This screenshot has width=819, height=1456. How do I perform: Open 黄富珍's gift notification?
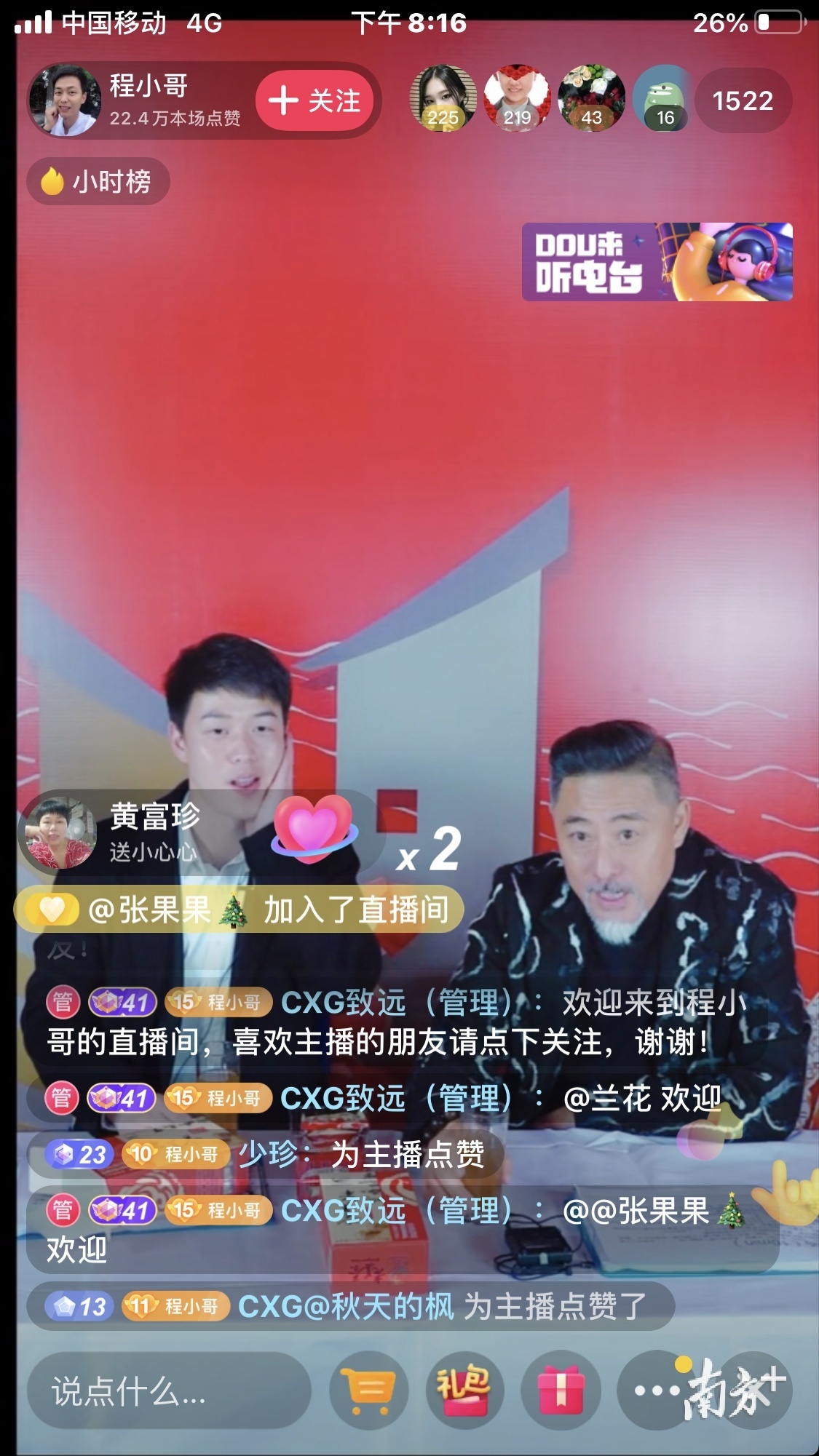pos(197,833)
